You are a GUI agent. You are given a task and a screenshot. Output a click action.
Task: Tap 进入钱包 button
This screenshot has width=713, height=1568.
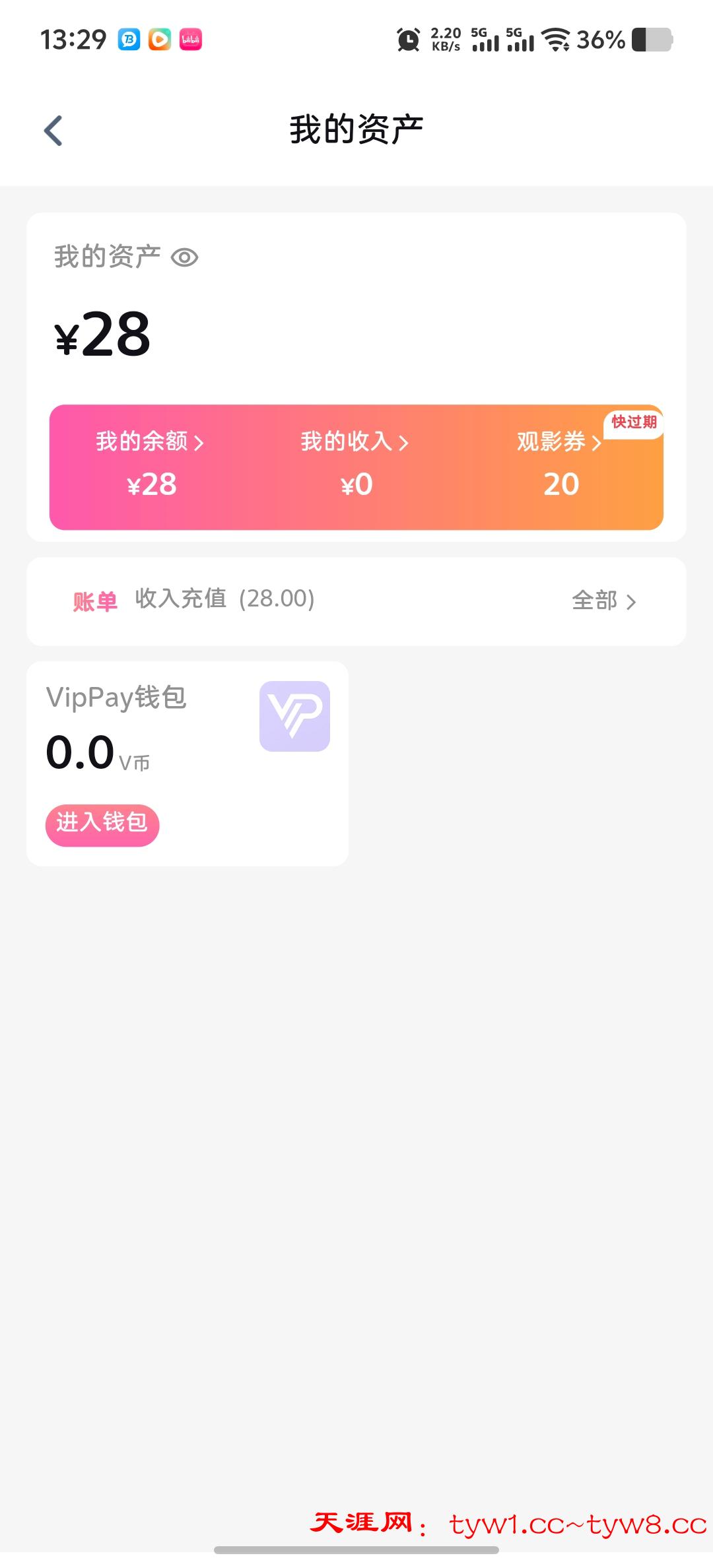(x=102, y=824)
